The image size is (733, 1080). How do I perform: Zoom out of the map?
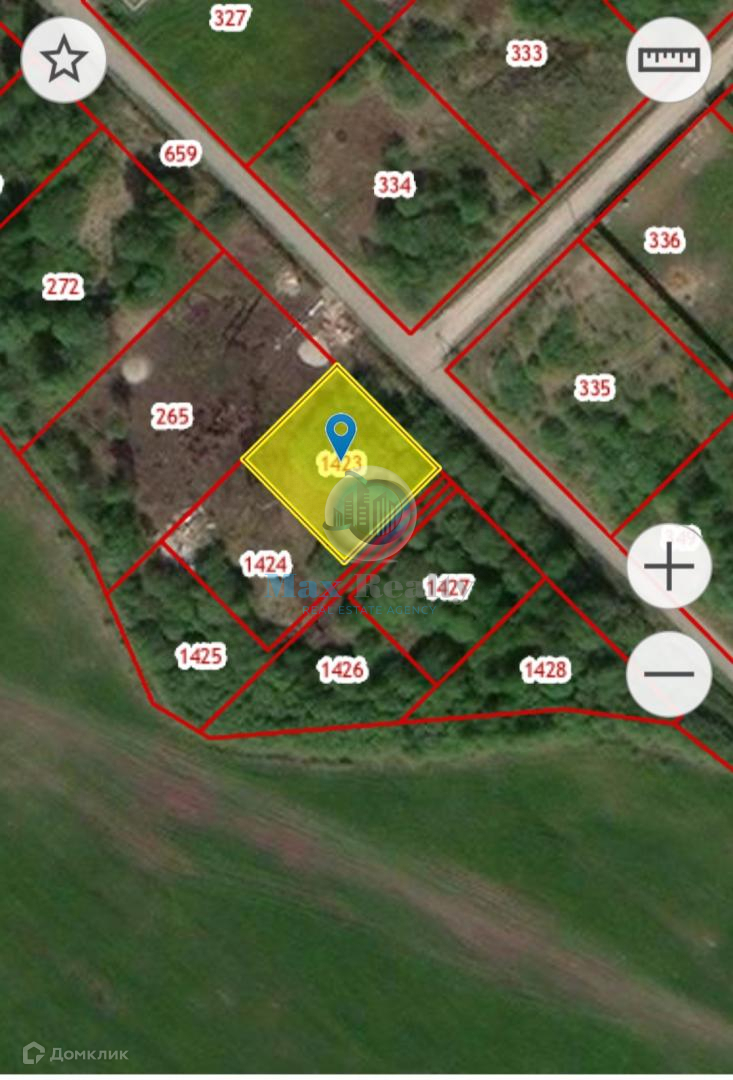pos(669,674)
